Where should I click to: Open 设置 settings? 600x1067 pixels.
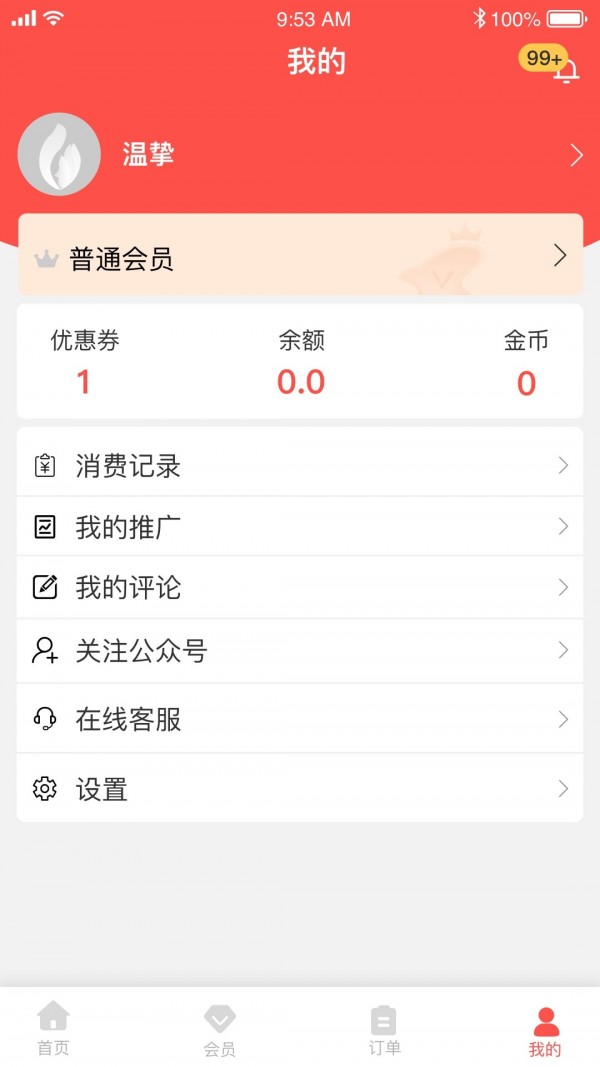pyautogui.click(x=300, y=789)
